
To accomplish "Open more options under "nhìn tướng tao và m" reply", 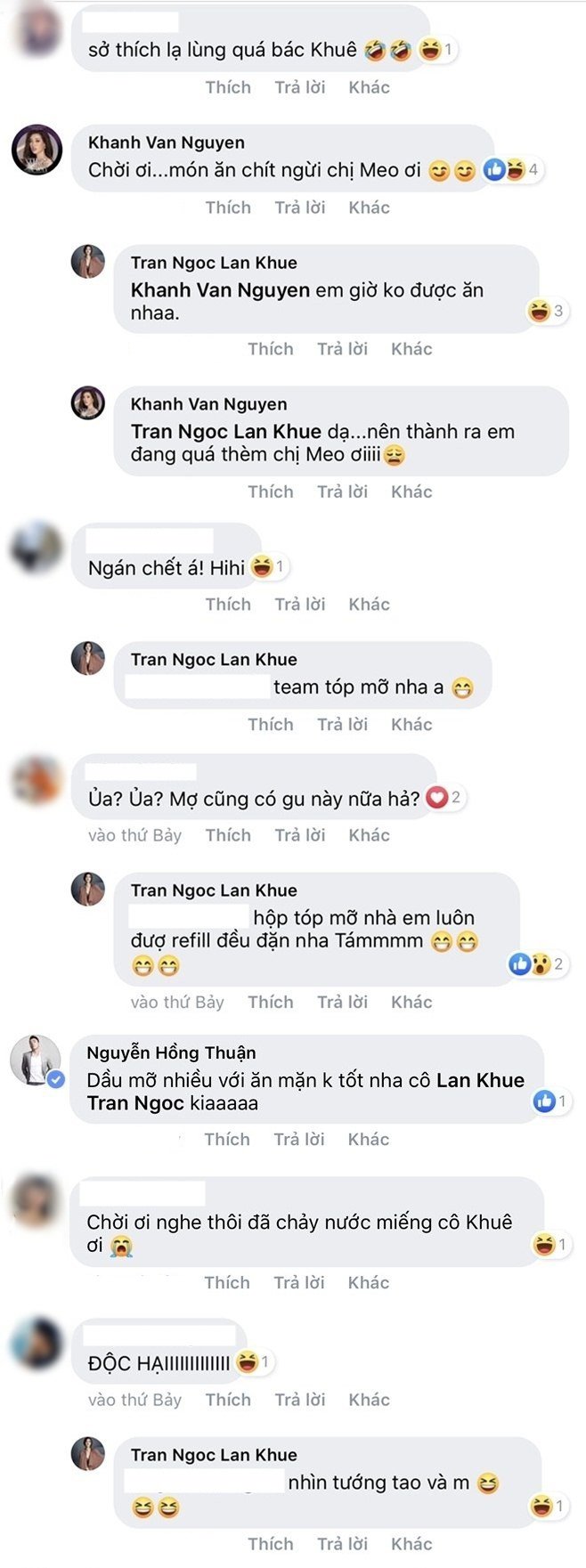I will click(x=411, y=1544).
